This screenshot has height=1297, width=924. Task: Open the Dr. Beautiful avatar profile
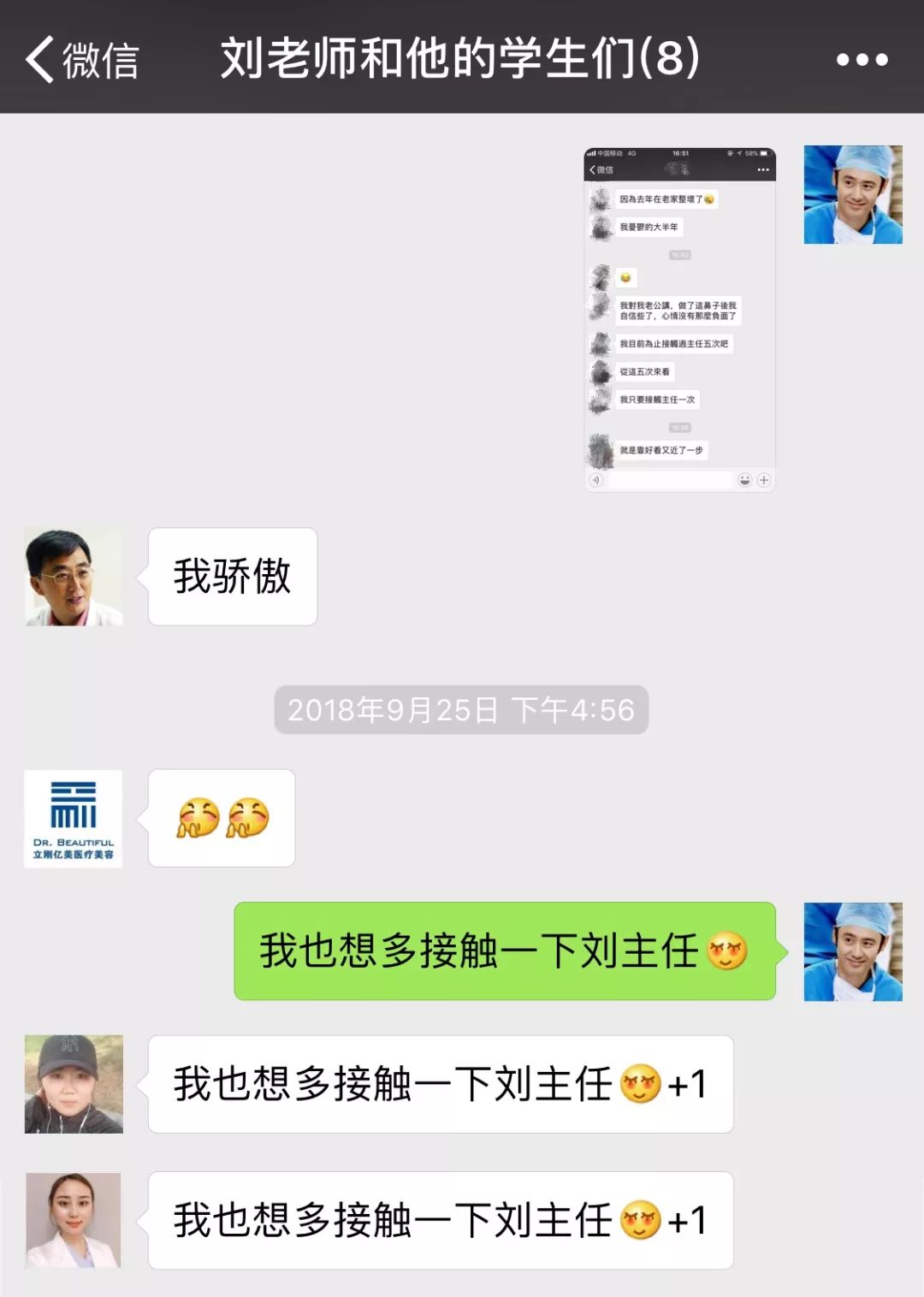(74, 819)
